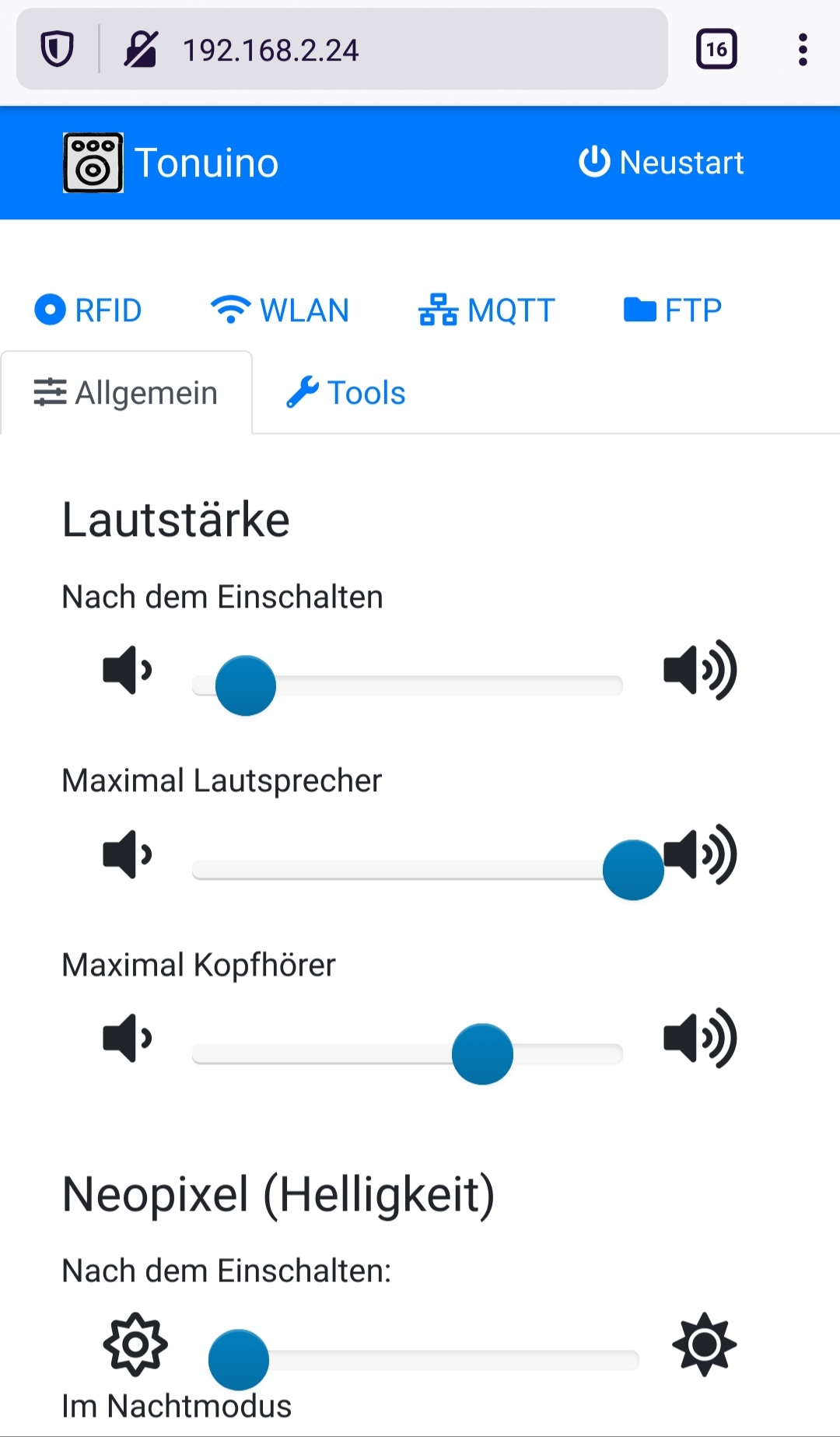Tap the Neustart restart button

(x=661, y=163)
